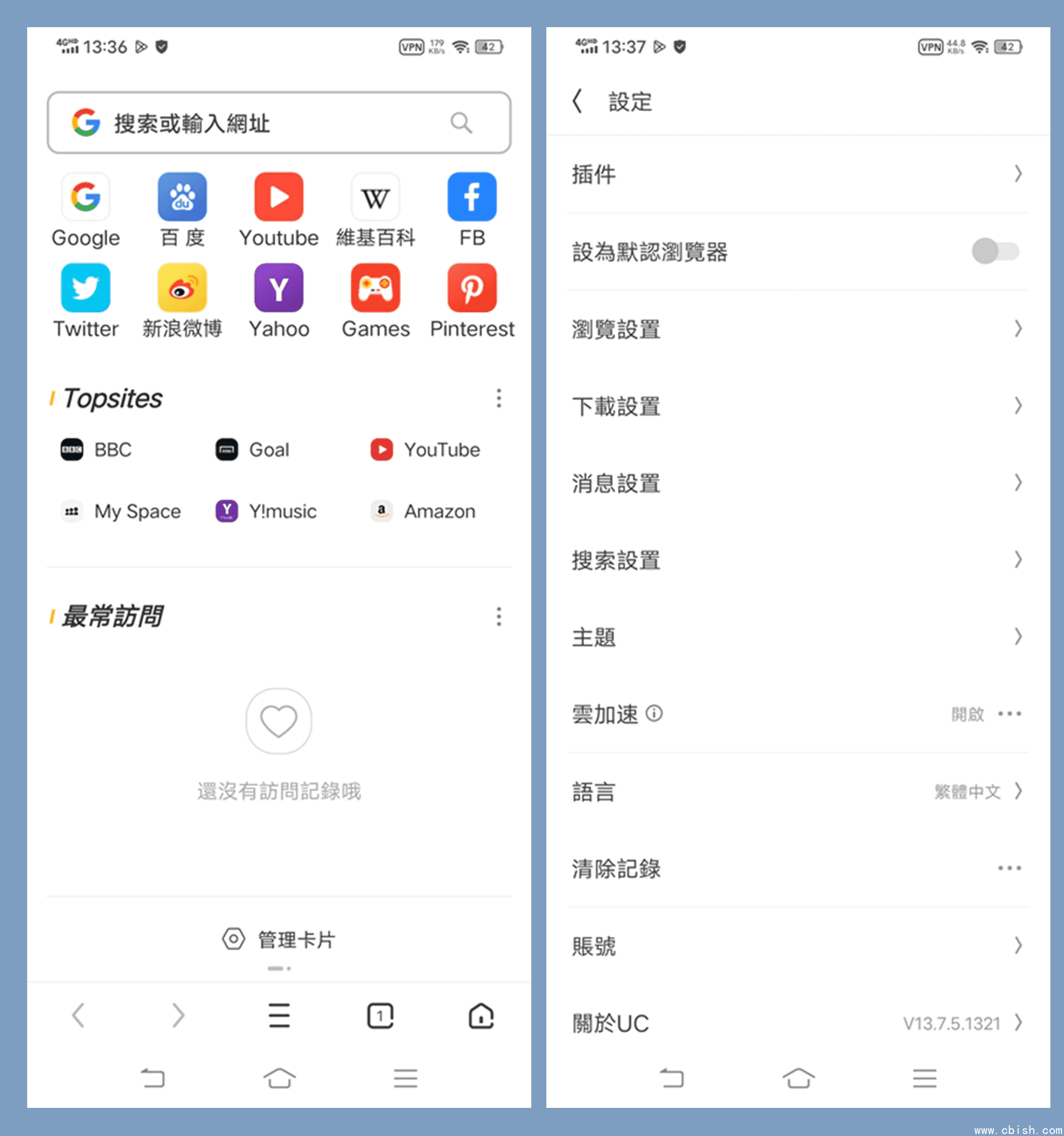The image size is (1064, 1136).
Task: Open the Amazon link in Topsites
Action: [423, 511]
